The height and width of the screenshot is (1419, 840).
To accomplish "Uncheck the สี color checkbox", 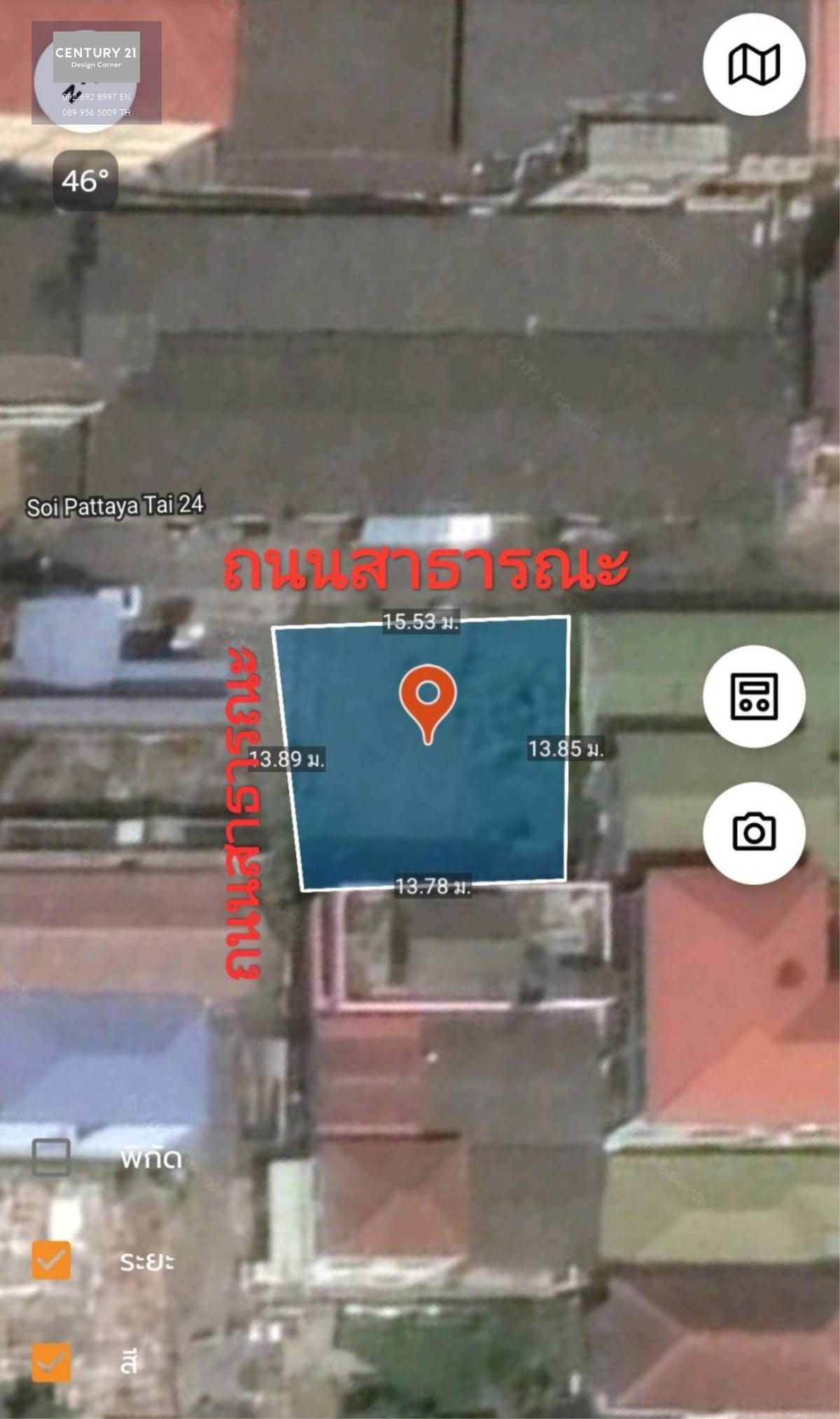I will click(51, 1362).
